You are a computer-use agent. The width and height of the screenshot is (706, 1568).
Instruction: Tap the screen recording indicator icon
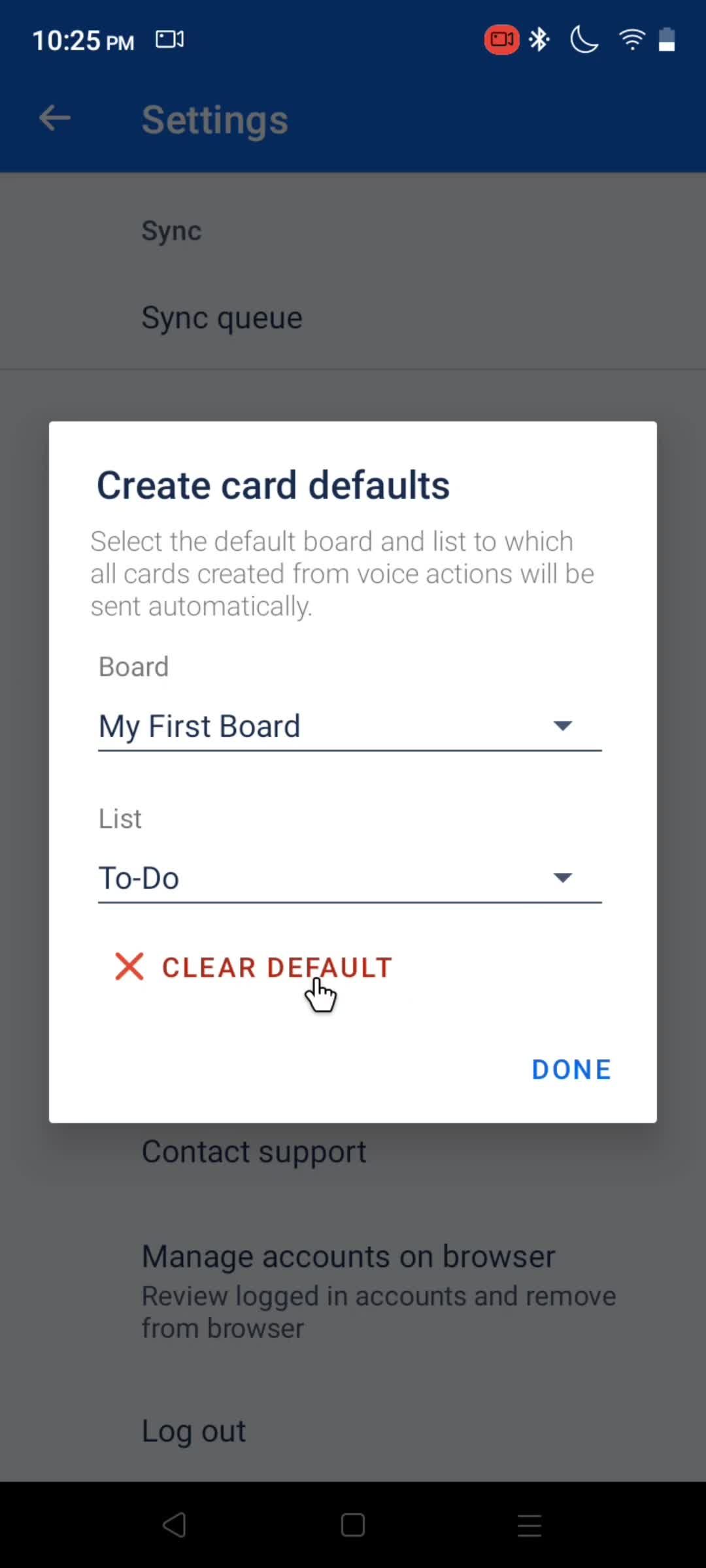(501, 39)
